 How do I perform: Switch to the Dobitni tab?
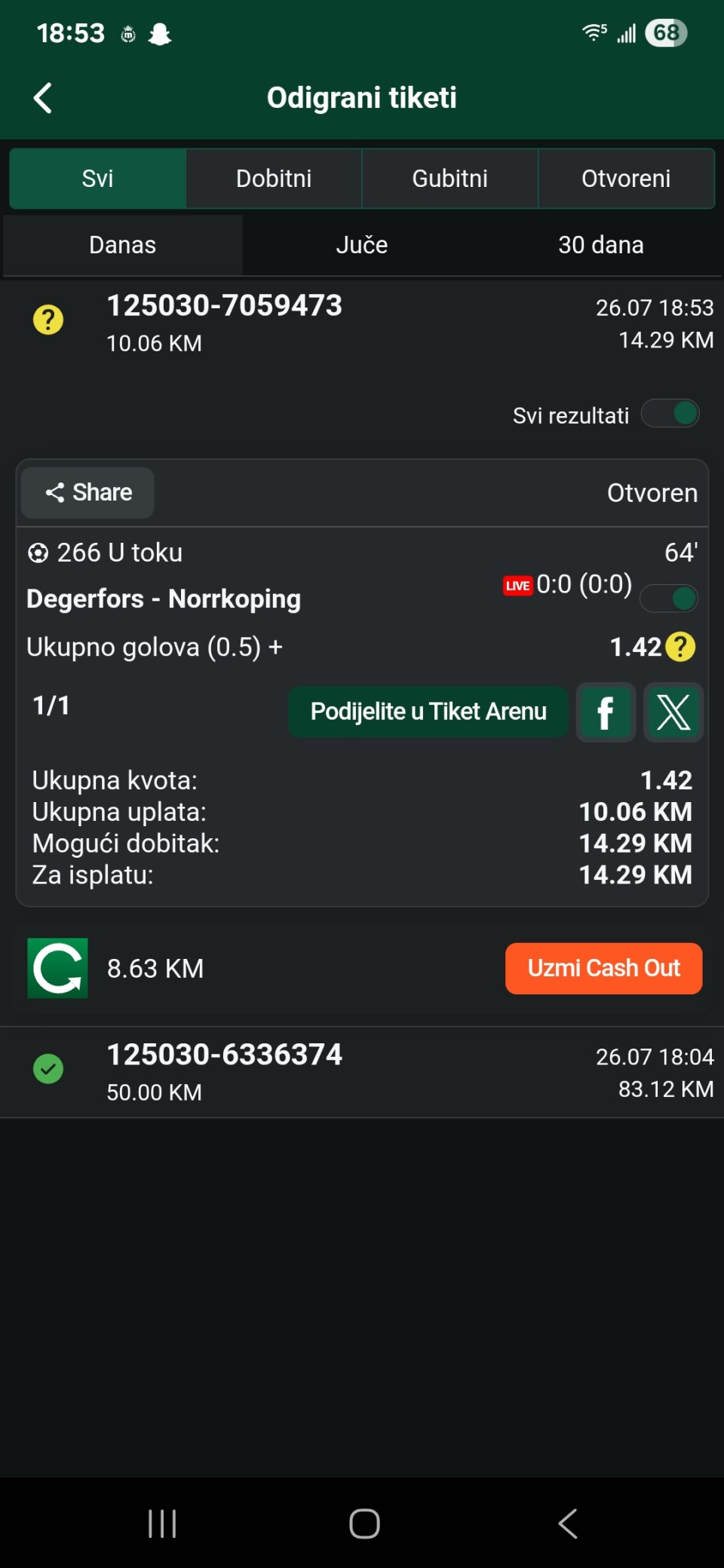(274, 179)
